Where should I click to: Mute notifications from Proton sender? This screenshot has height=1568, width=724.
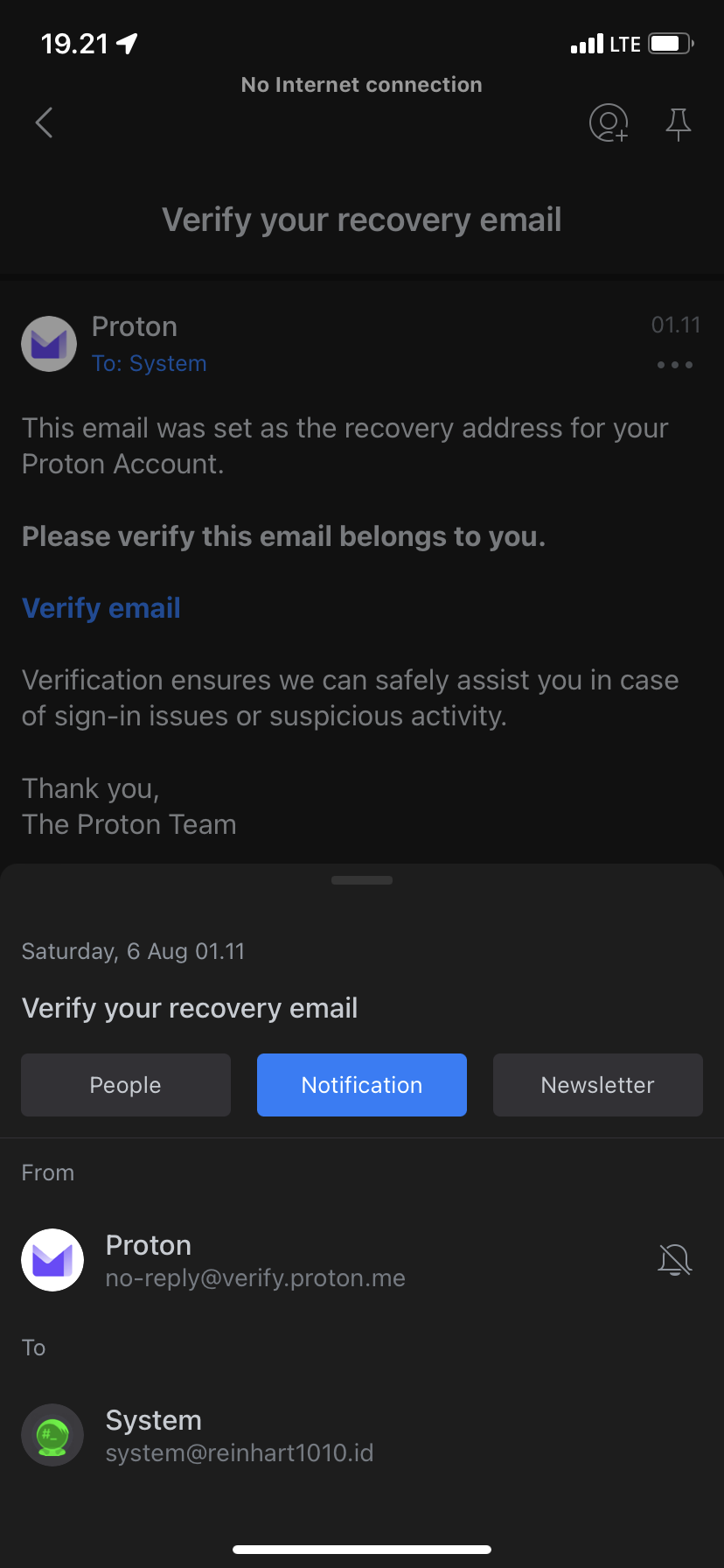click(x=675, y=1260)
